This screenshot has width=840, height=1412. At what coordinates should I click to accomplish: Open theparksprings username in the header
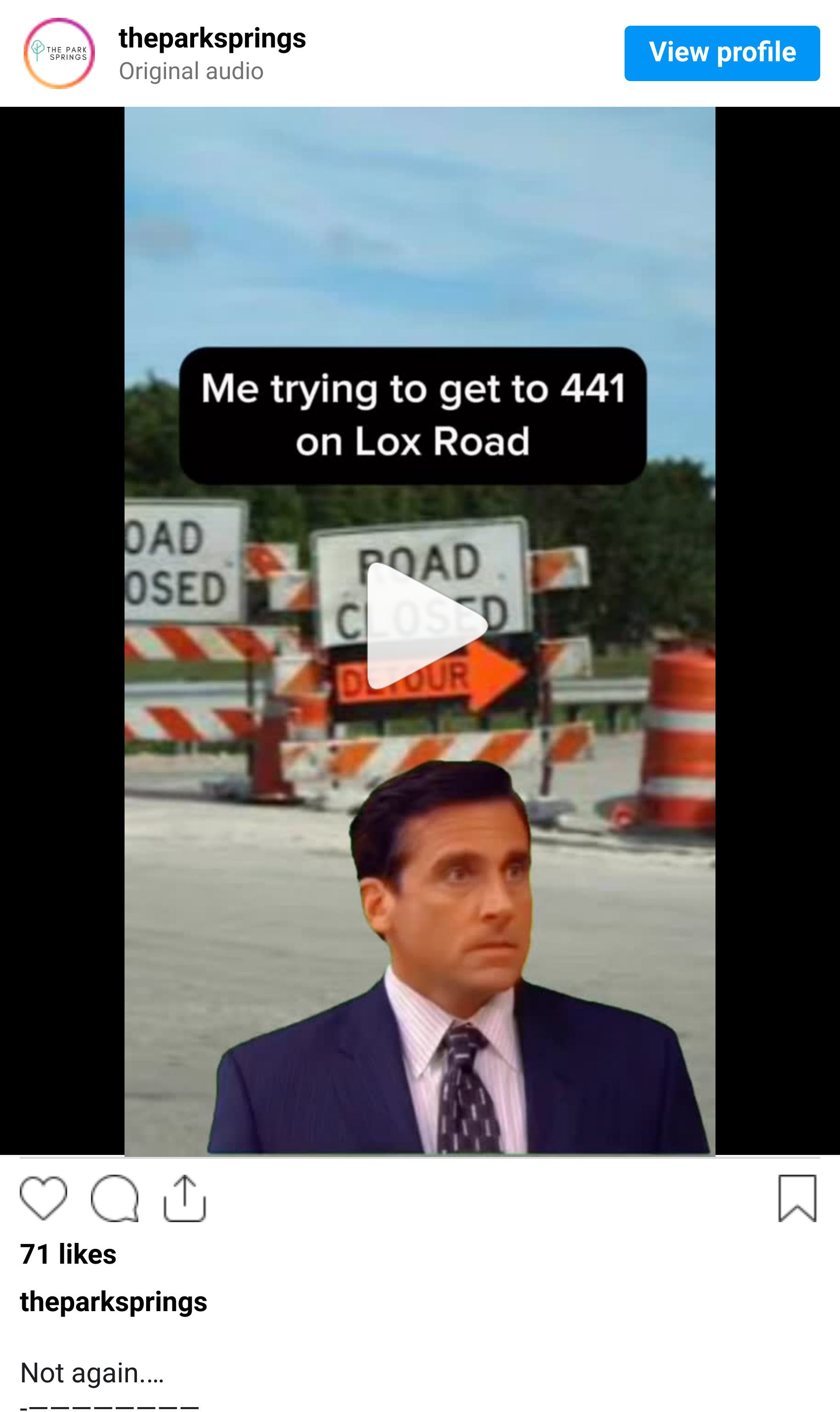point(212,39)
